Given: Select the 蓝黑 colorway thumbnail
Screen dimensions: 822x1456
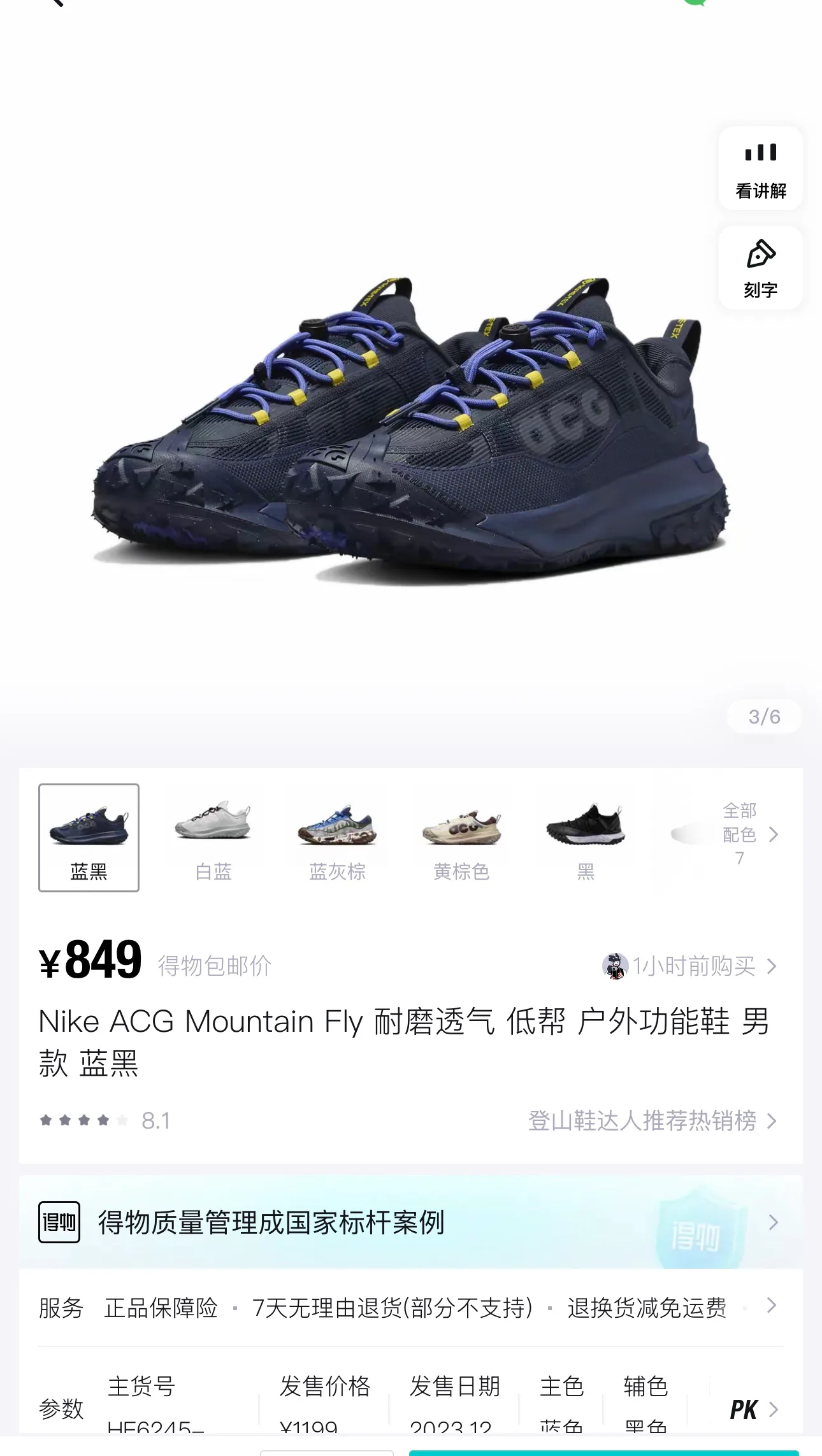Looking at the screenshot, I should 89,838.
